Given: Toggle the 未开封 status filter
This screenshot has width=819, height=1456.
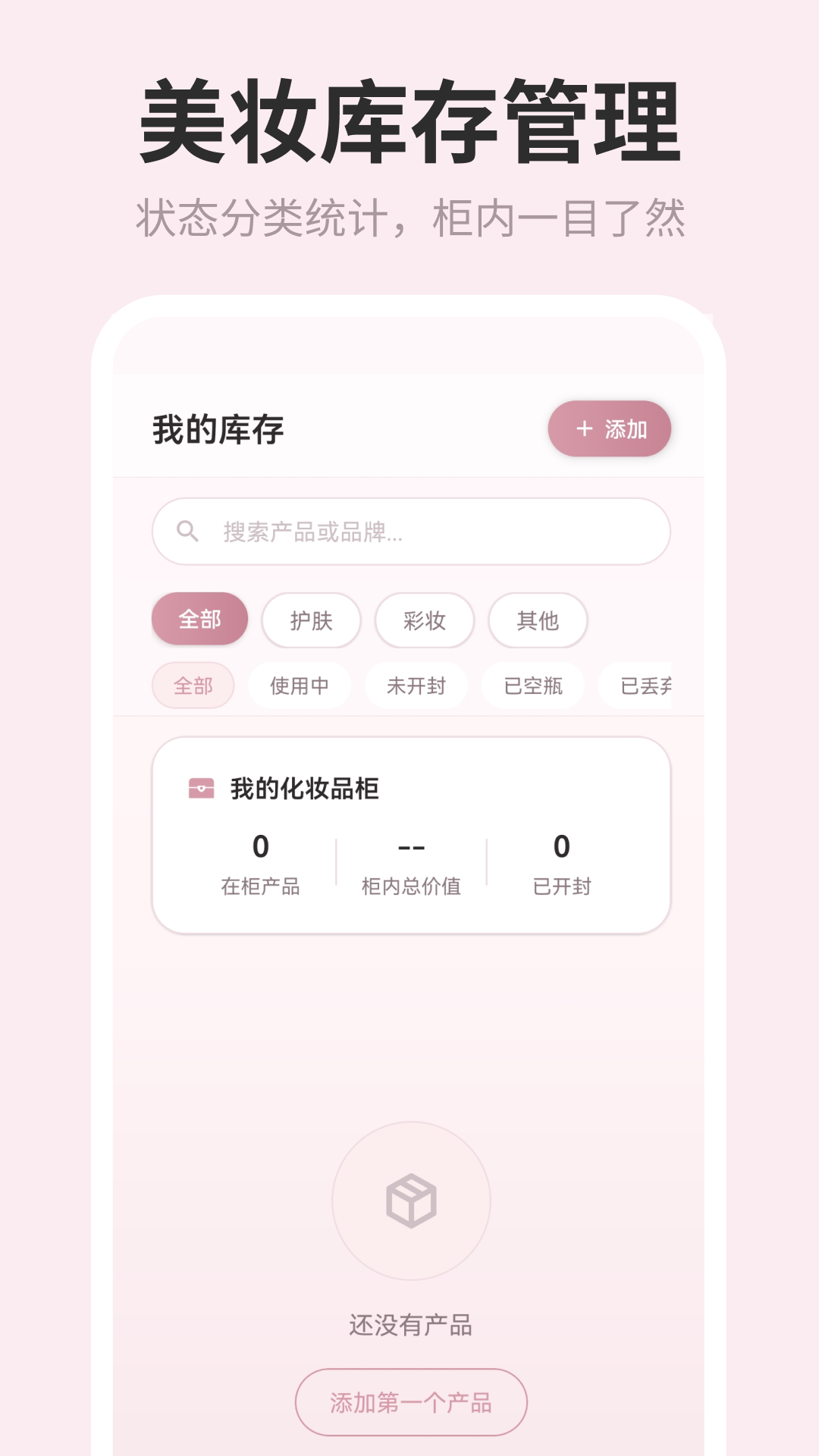Looking at the screenshot, I should pos(416,685).
